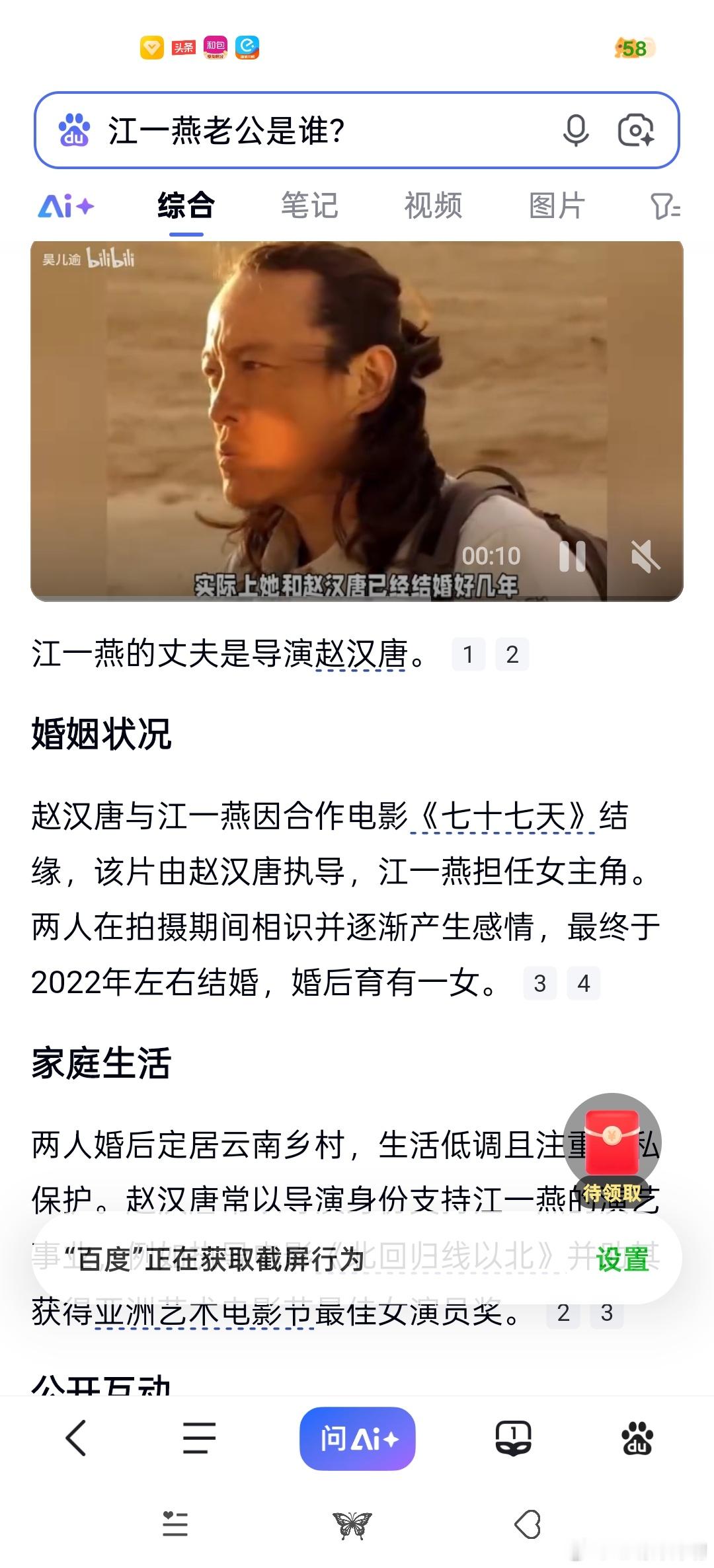Open the Ai+ assistant icon

(x=66, y=206)
